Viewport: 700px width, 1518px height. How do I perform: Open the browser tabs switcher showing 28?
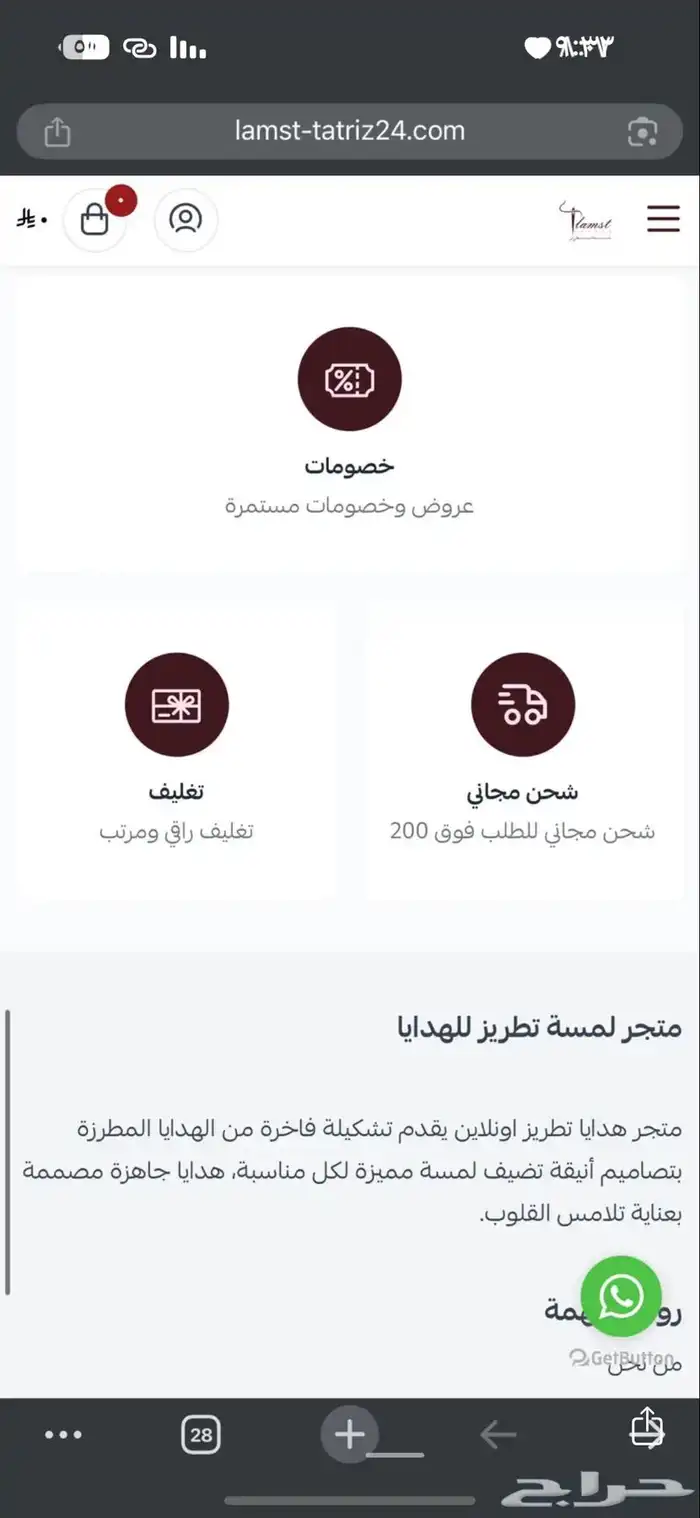pyautogui.click(x=201, y=1436)
